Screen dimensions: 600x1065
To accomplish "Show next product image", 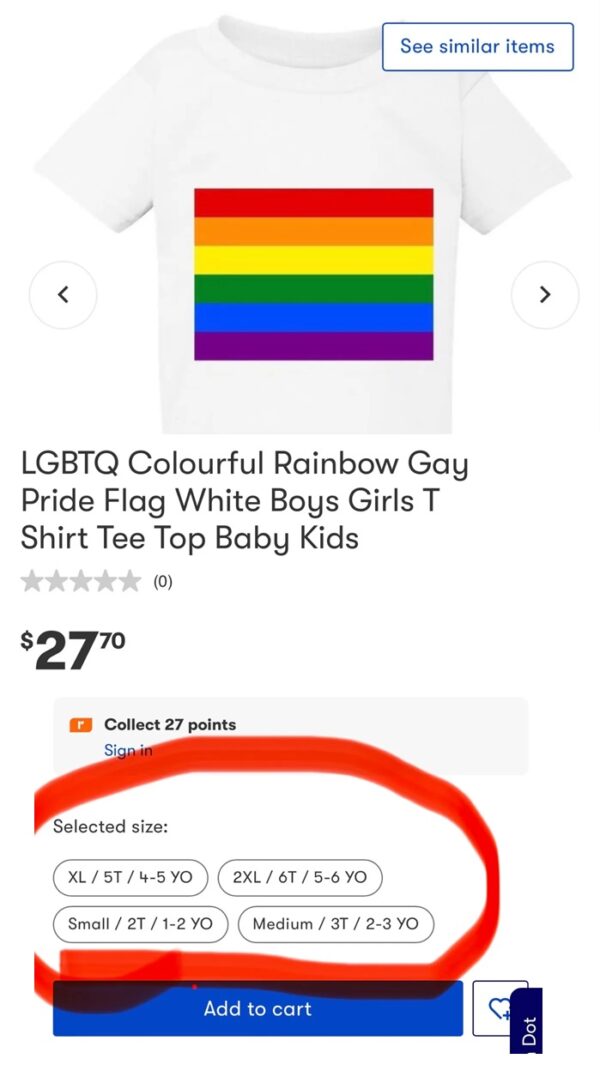I will 544,294.
